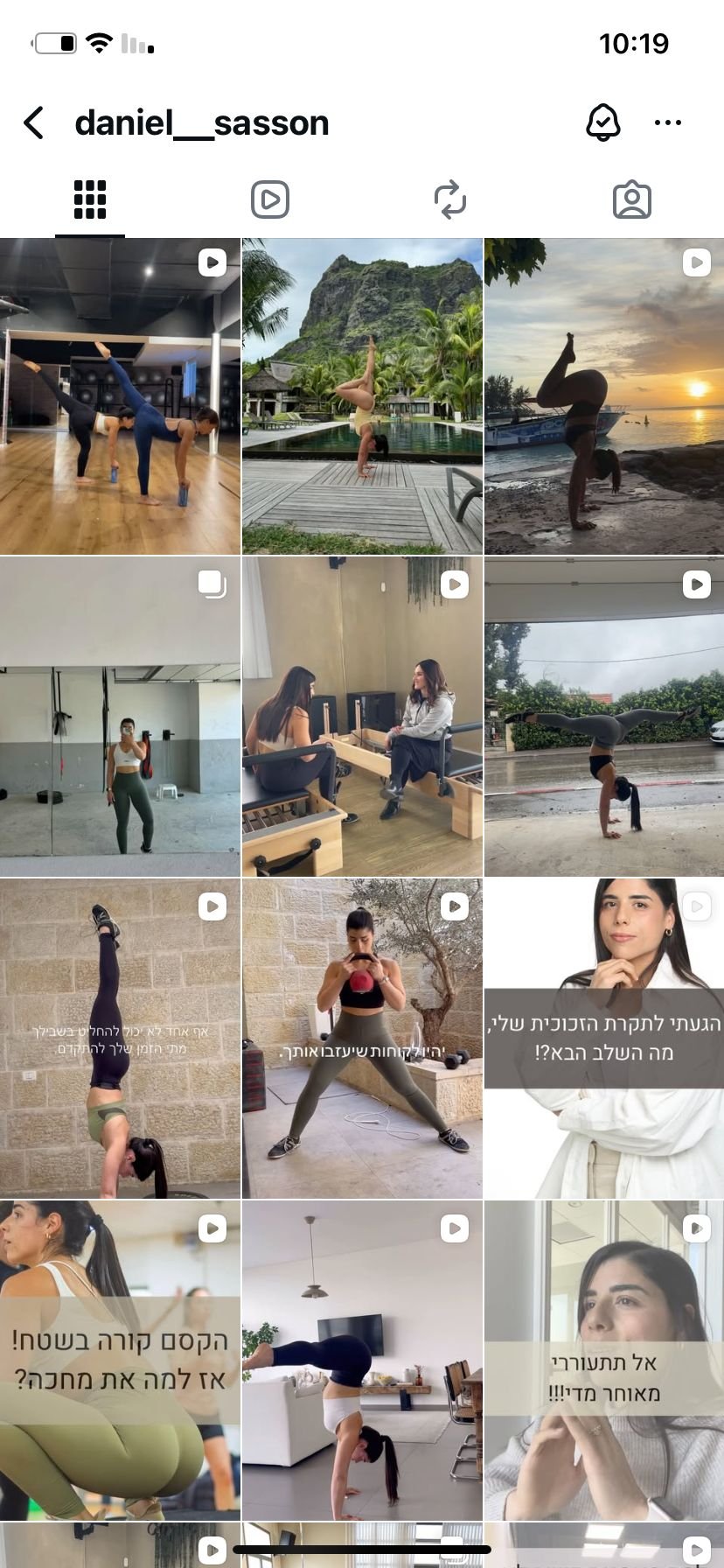
Task: Open the notifications bell for this profile
Action: point(602,122)
